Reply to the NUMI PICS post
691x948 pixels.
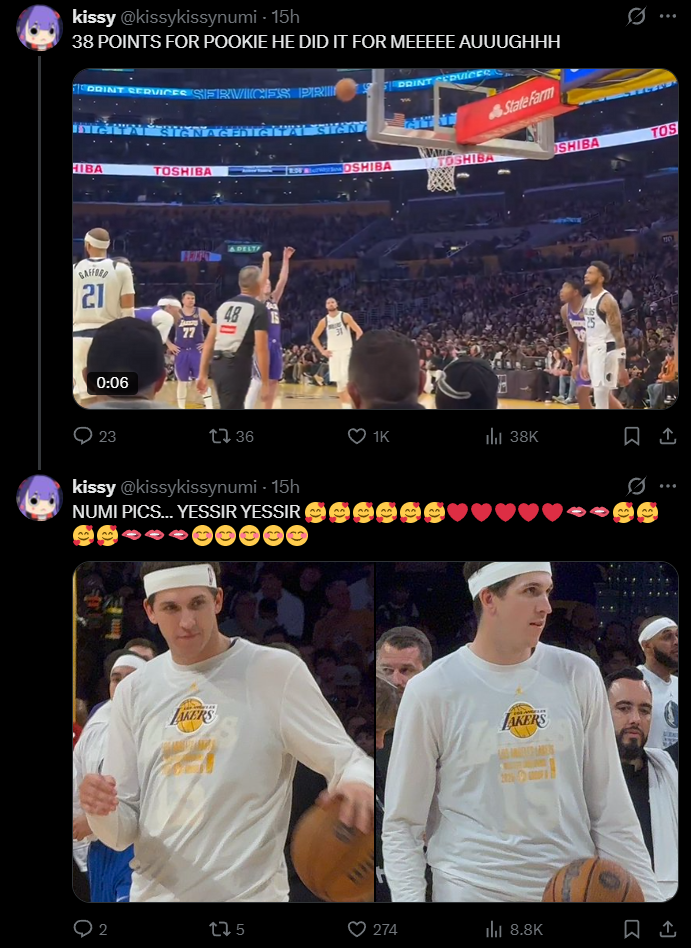84,929
